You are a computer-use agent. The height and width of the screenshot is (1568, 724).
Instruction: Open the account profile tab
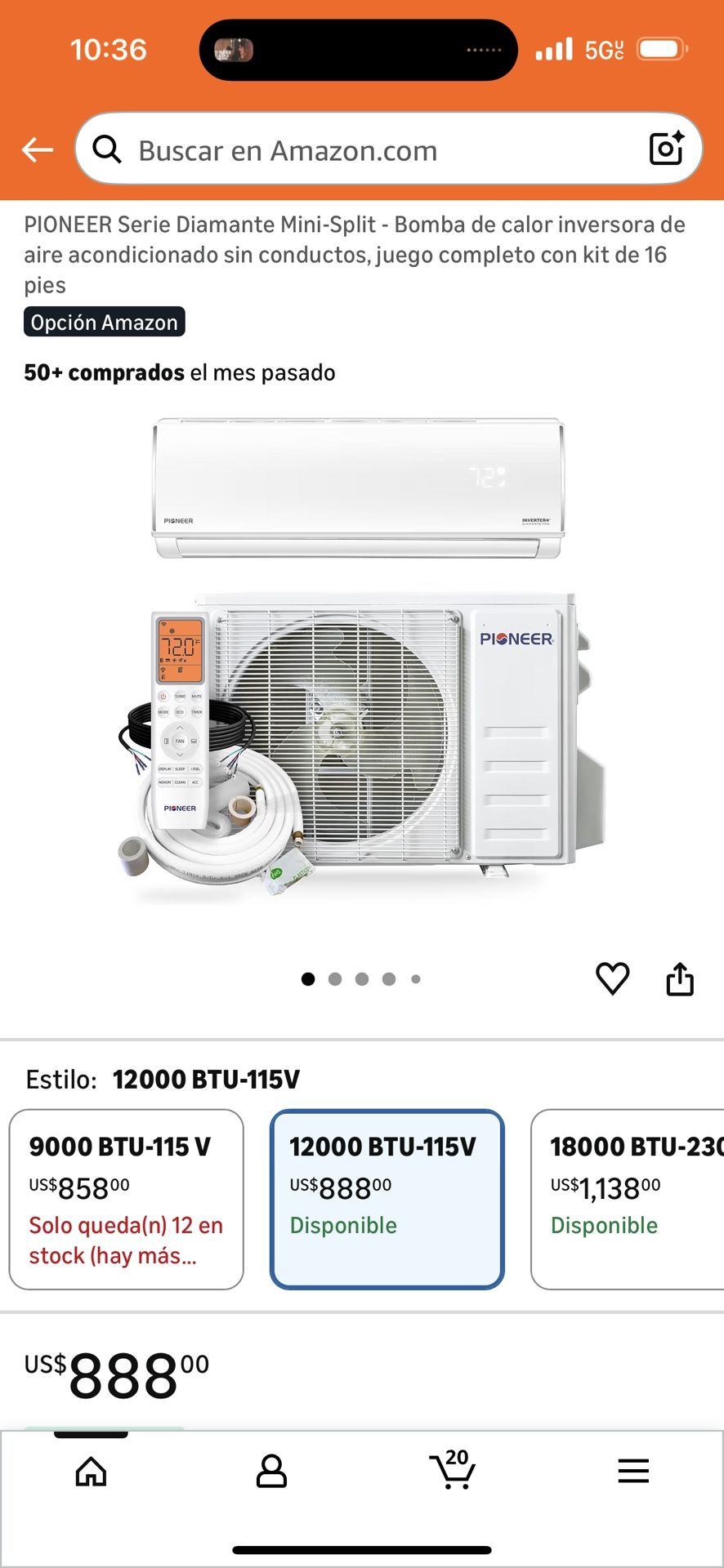[271, 1472]
